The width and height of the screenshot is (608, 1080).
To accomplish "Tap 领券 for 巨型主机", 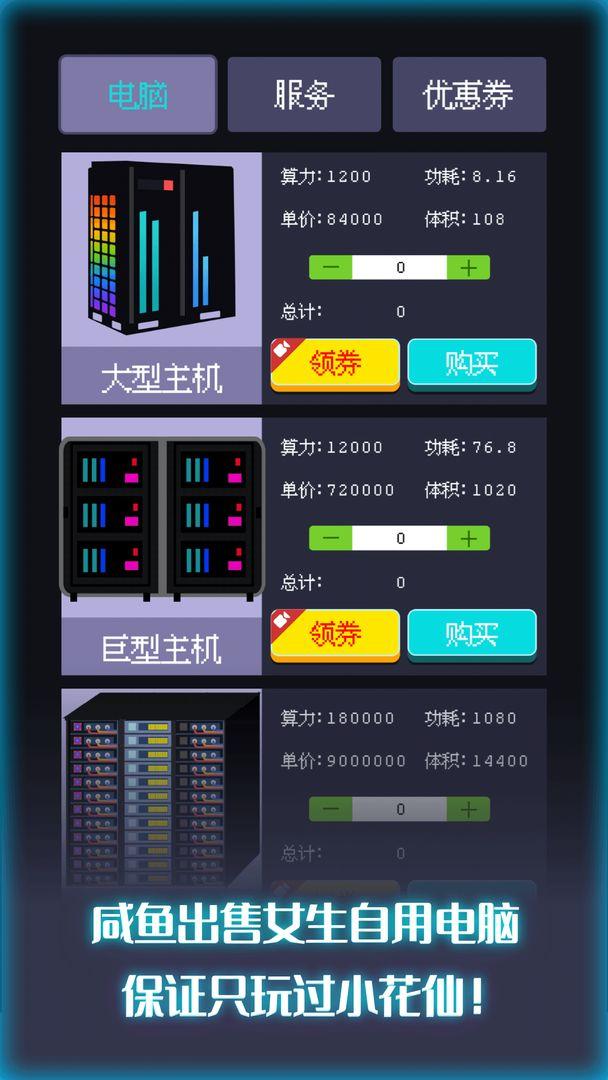I will pos(335,634).
